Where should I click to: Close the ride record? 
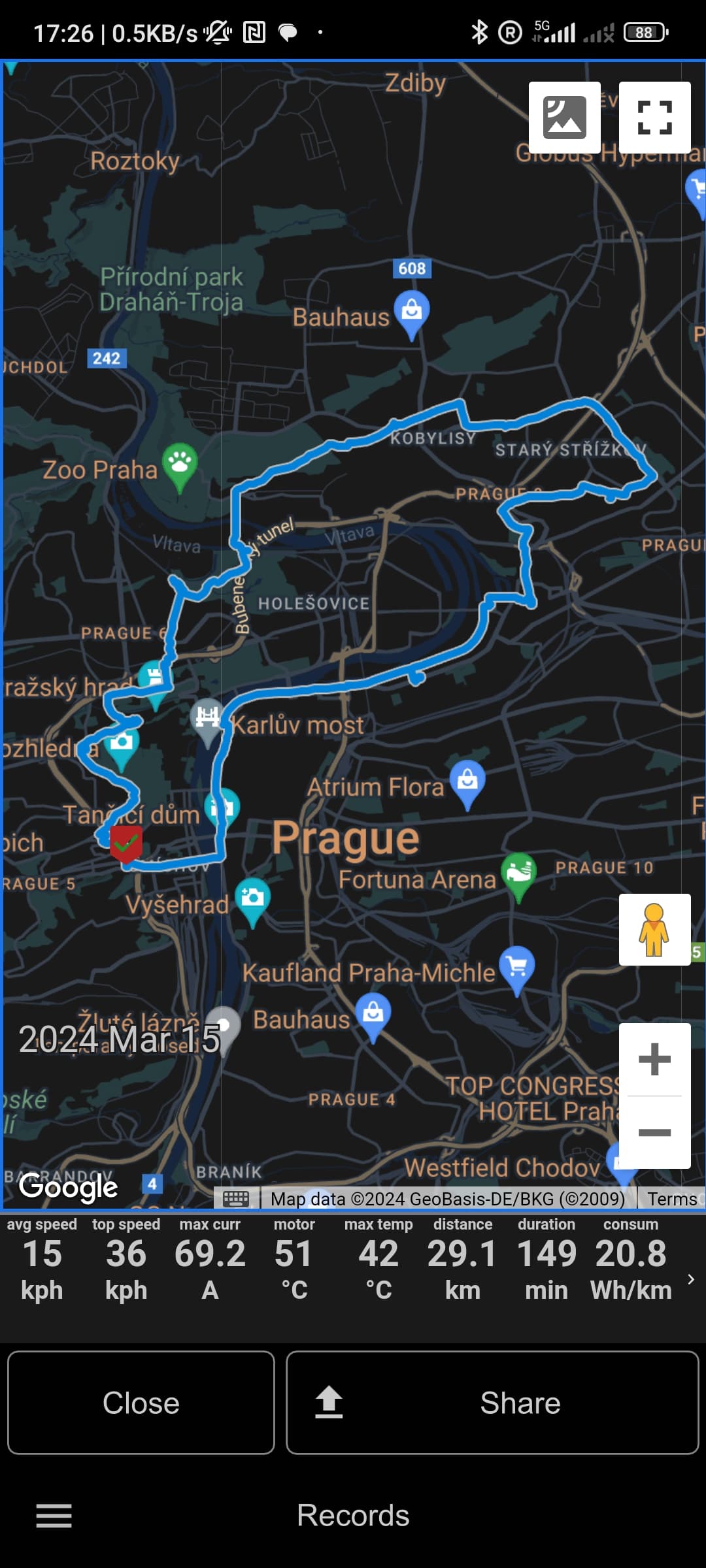pos(141,1403)
